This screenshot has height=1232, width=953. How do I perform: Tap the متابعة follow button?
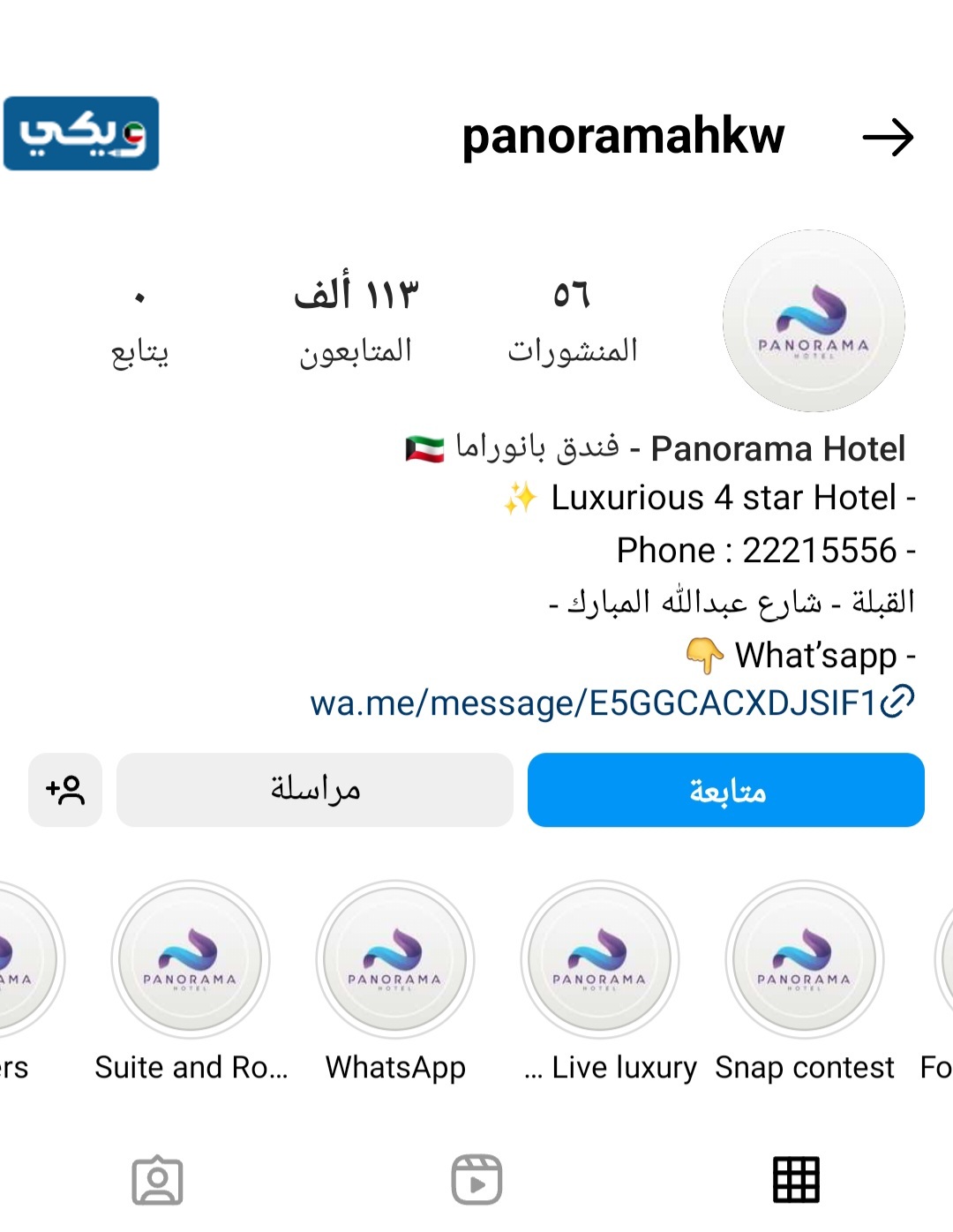coord(725,790)
